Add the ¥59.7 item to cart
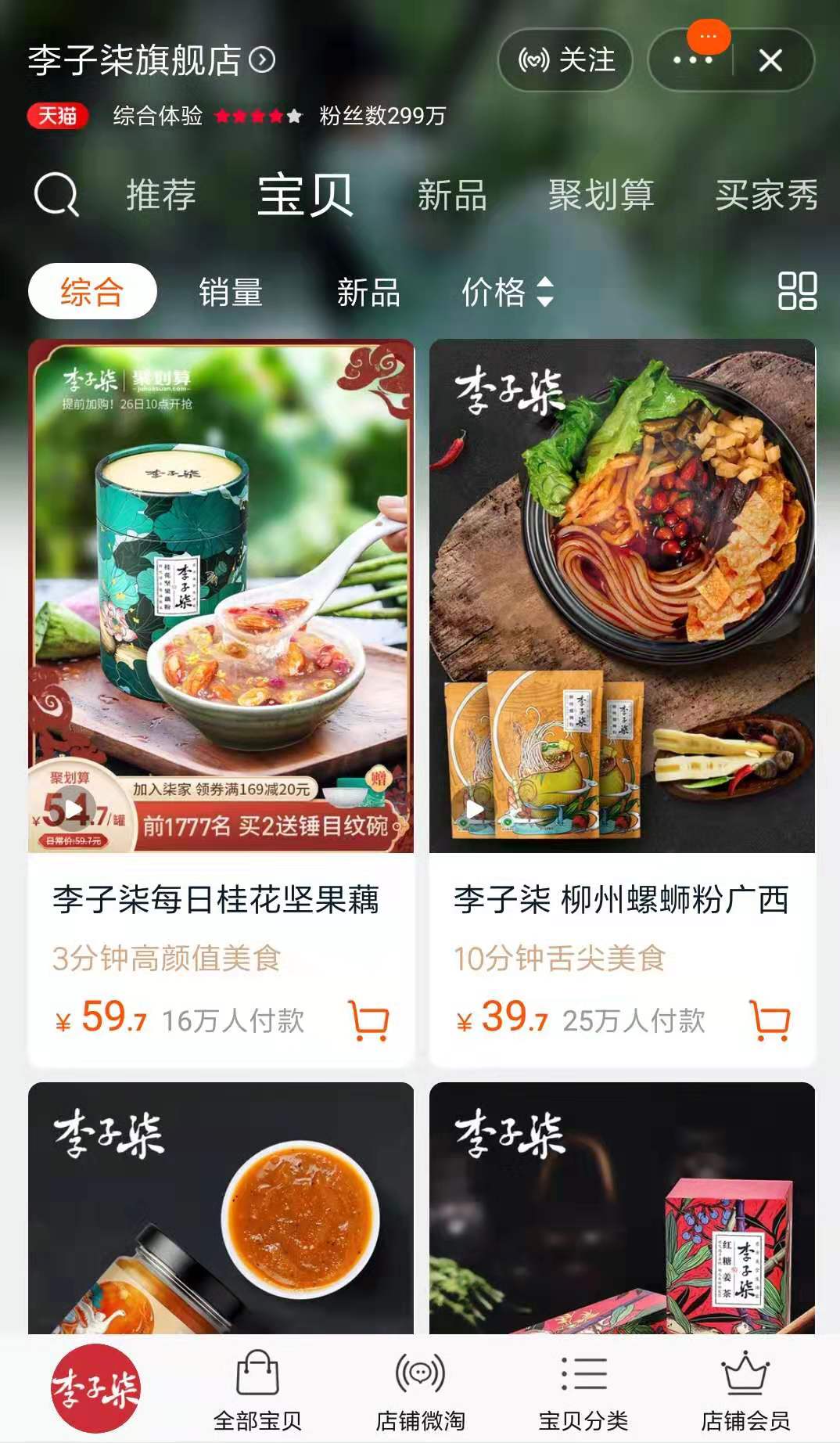 coord(369,1020)
